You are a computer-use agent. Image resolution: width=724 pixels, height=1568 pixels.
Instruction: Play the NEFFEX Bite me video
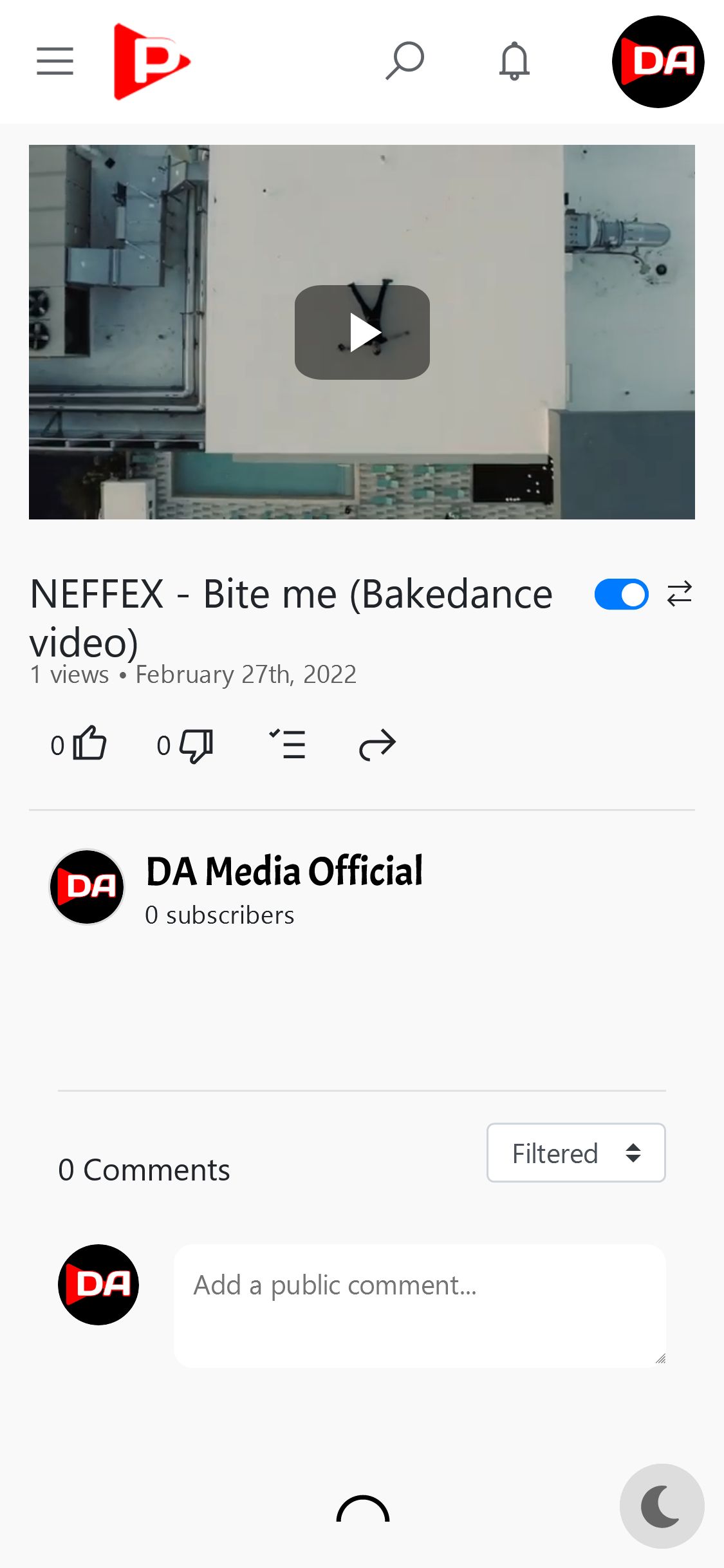(x=362, y=332)
